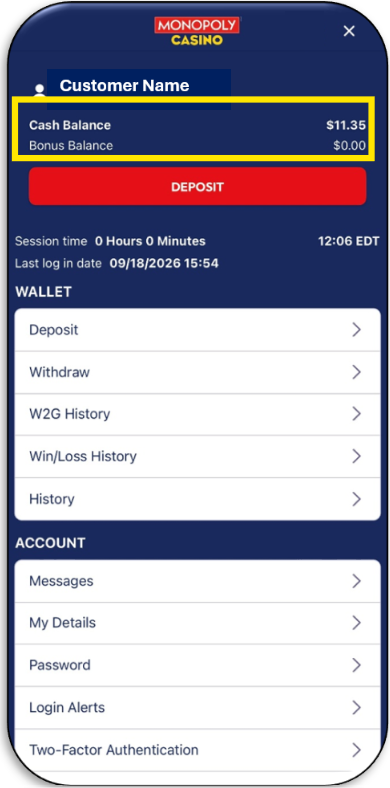
Task: Open Win/Loss History
Action: click(198, 456)
